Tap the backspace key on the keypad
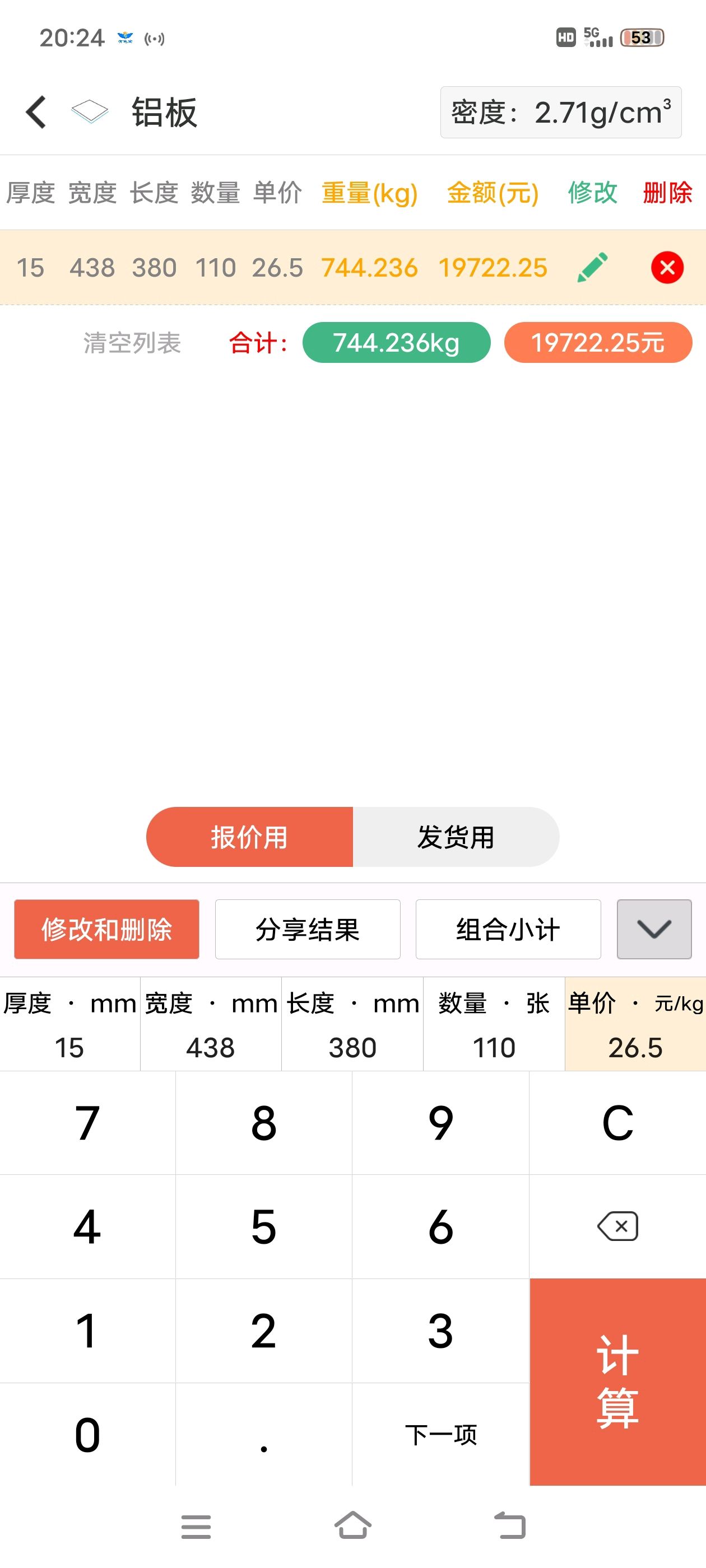The width and height of the screenshot is (706, 1568). pos(617,1226)
